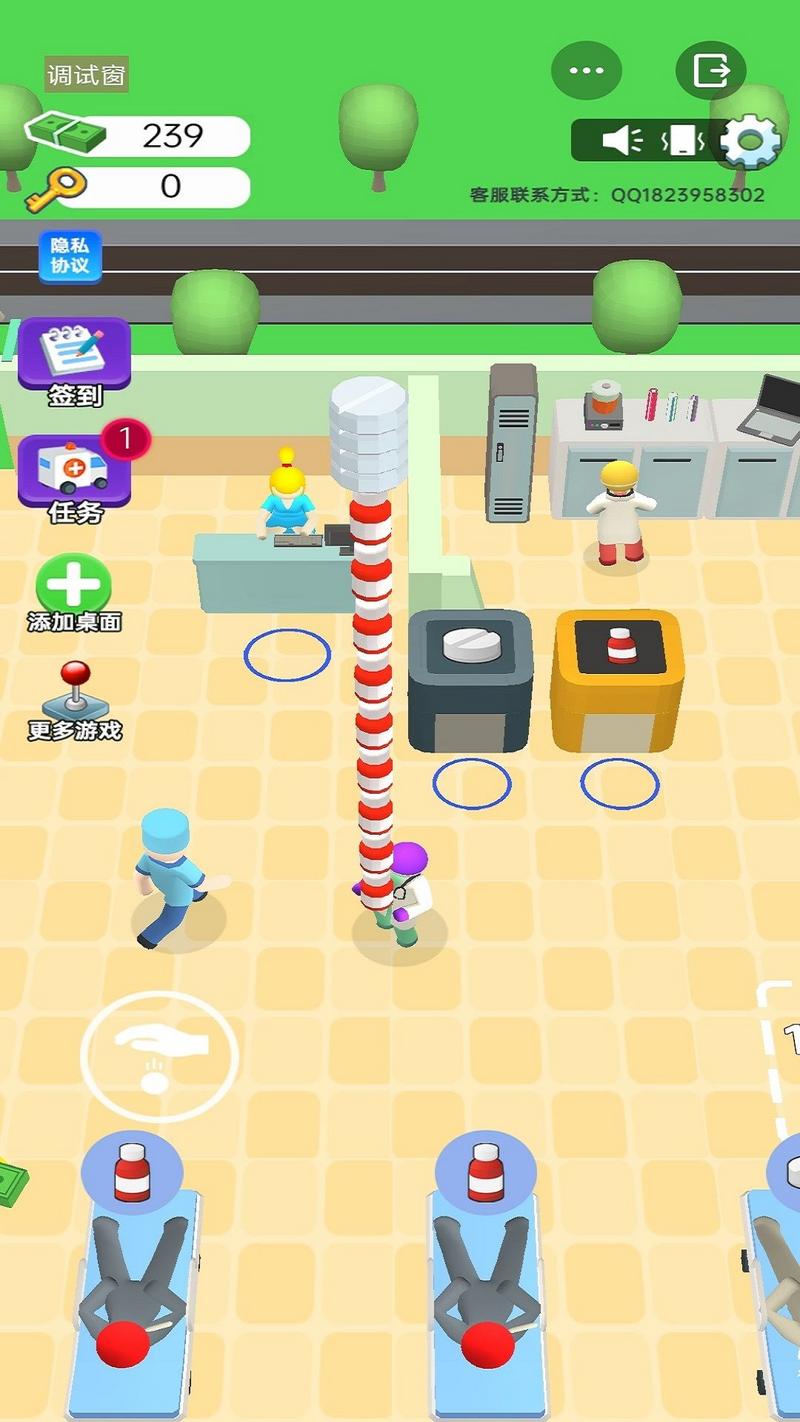View the 隐私协议 privacy agreement

[70, 256]
